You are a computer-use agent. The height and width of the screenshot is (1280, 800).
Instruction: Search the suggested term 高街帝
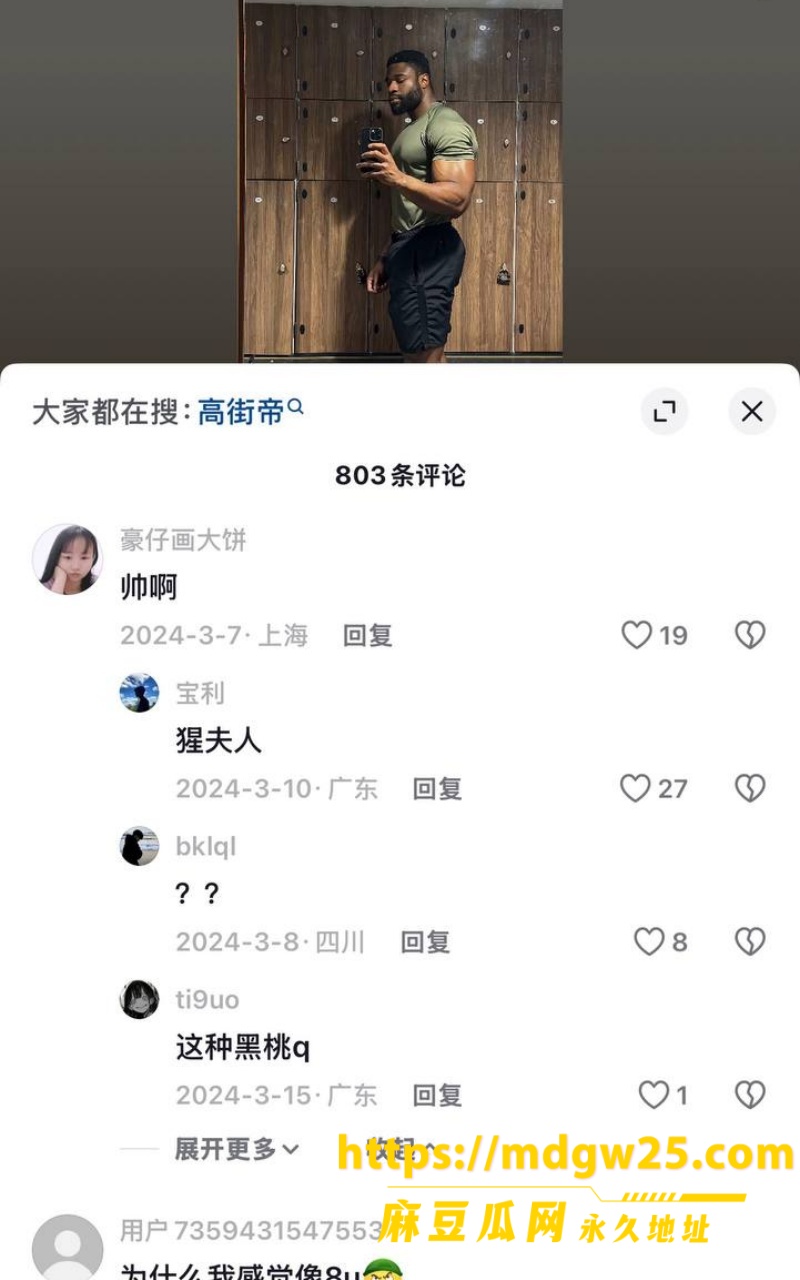coord(250,411)
